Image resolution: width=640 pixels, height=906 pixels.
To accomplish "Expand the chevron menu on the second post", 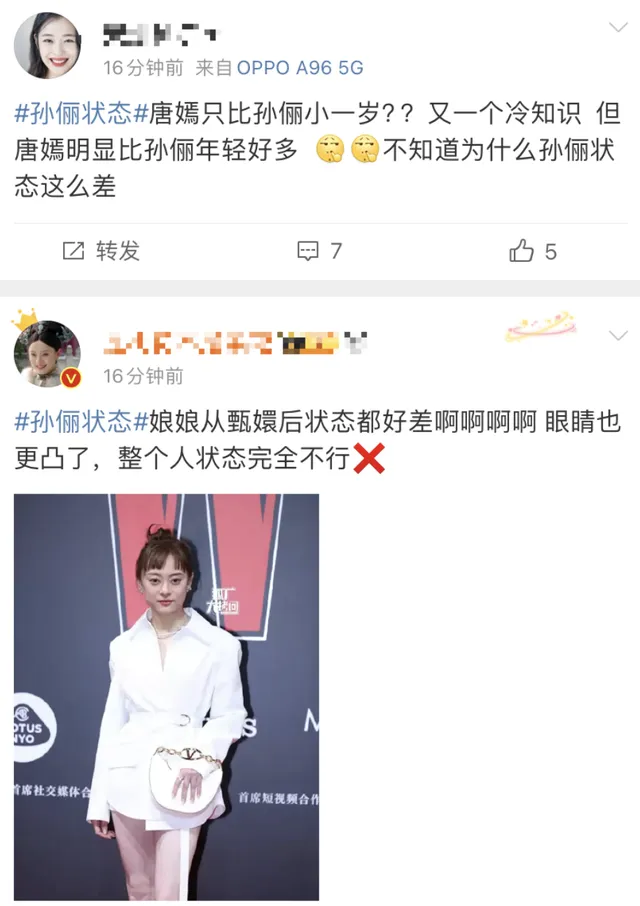I will 618,337.
